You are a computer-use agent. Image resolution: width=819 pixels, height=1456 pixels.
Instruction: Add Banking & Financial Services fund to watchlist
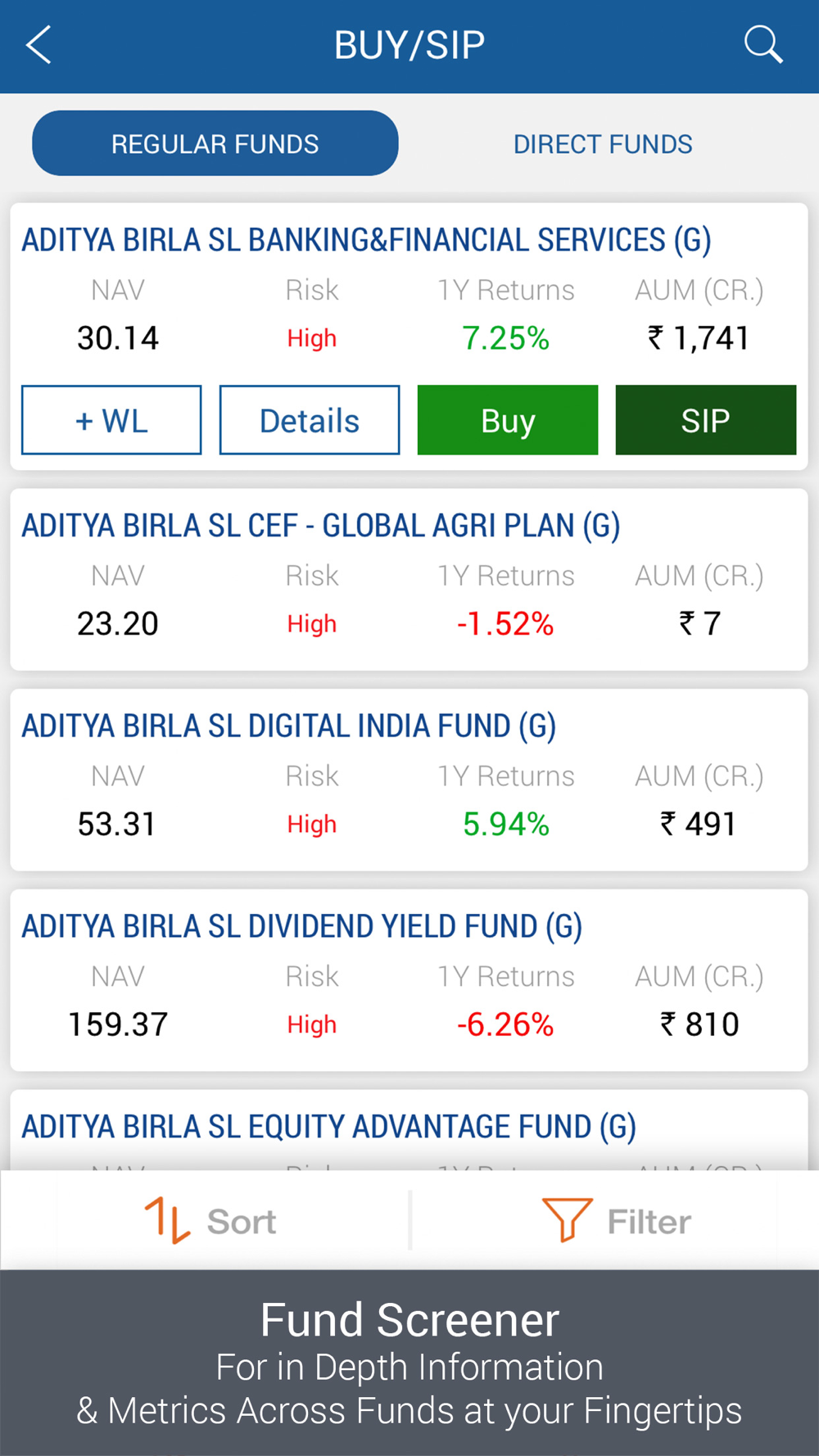point(111,420)
